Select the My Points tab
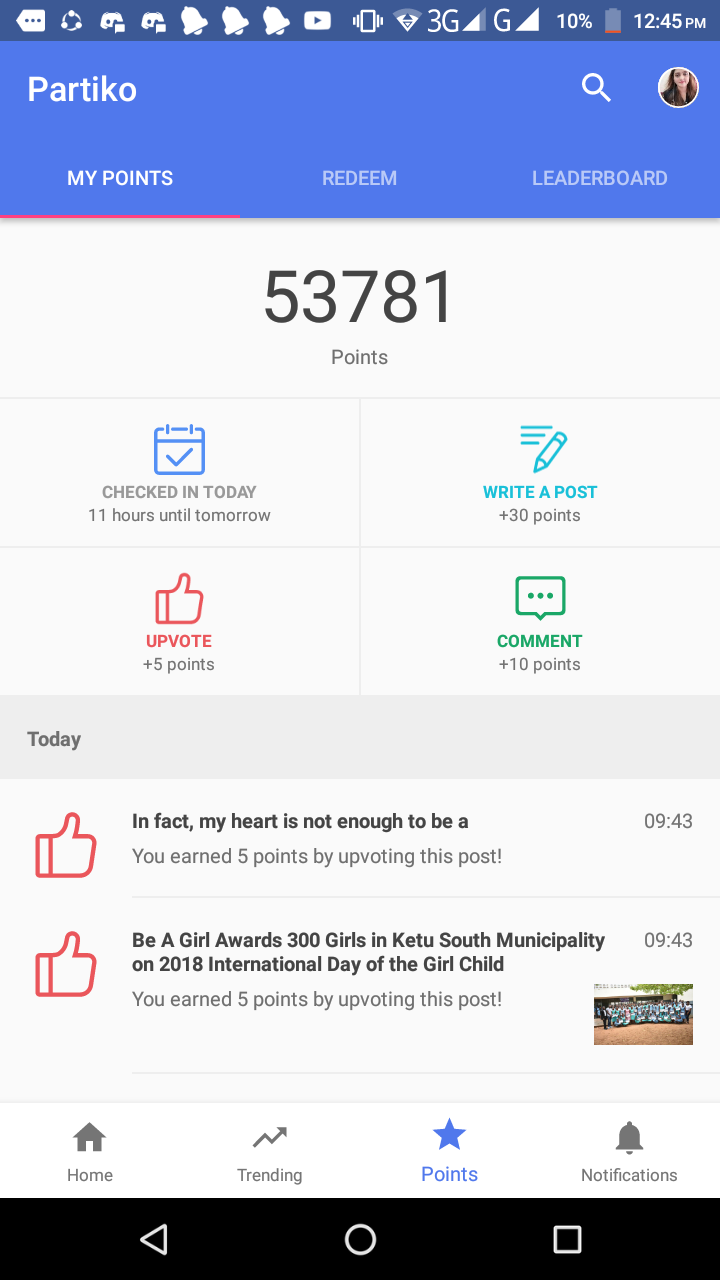The width and height of the screenshot is (720, 1280). click(120, 178)
